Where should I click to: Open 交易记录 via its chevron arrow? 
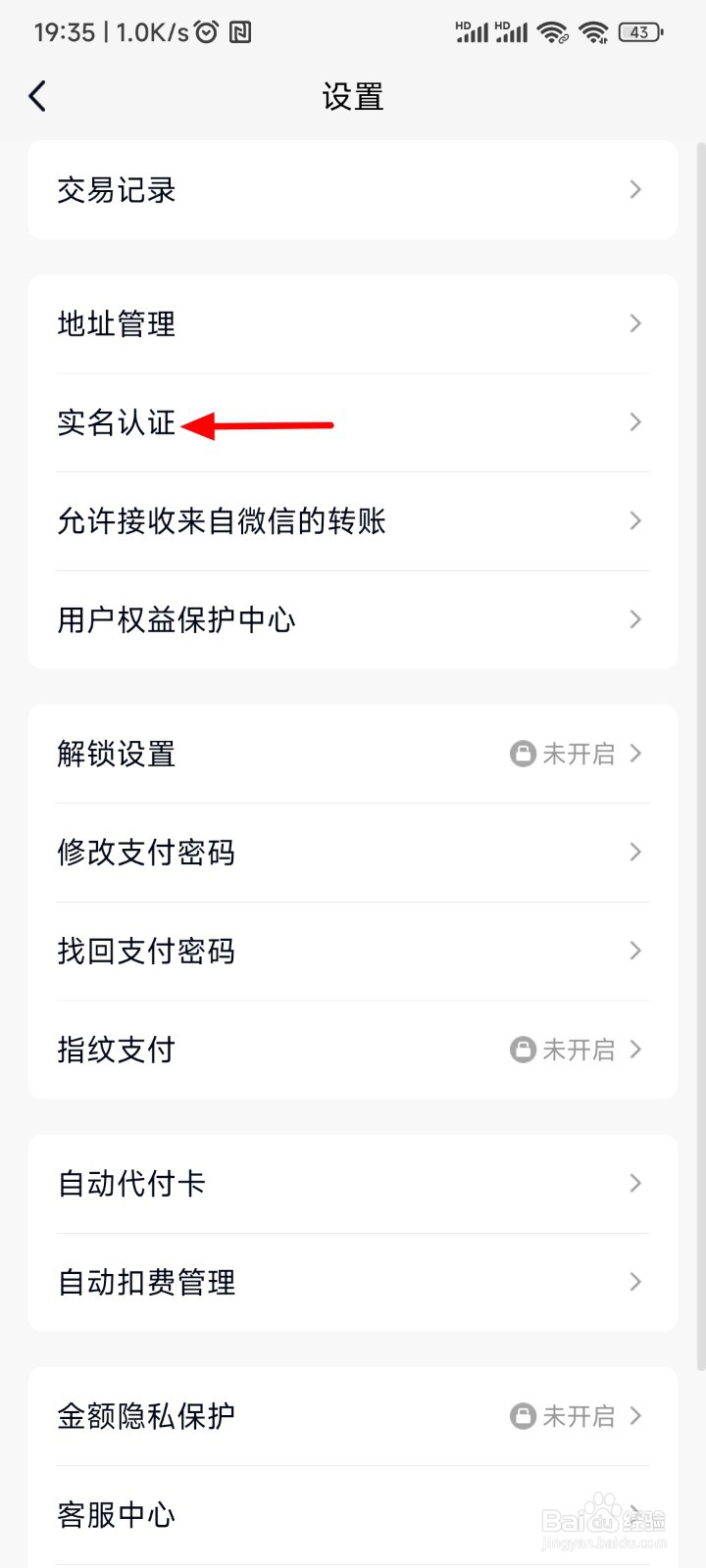coord(635,190)
